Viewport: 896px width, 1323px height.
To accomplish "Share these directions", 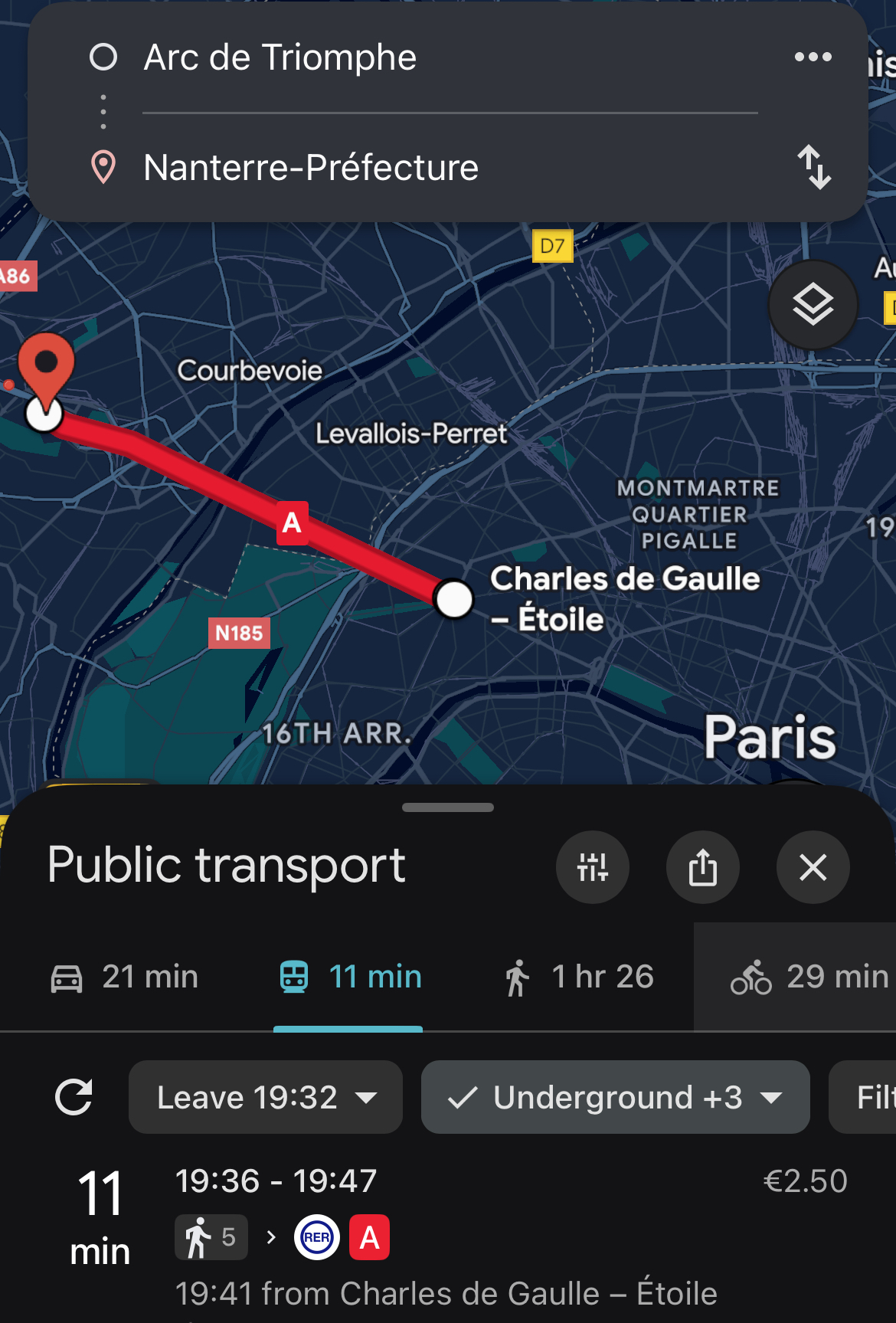I will pyautogui.click(x=702, y=867).
